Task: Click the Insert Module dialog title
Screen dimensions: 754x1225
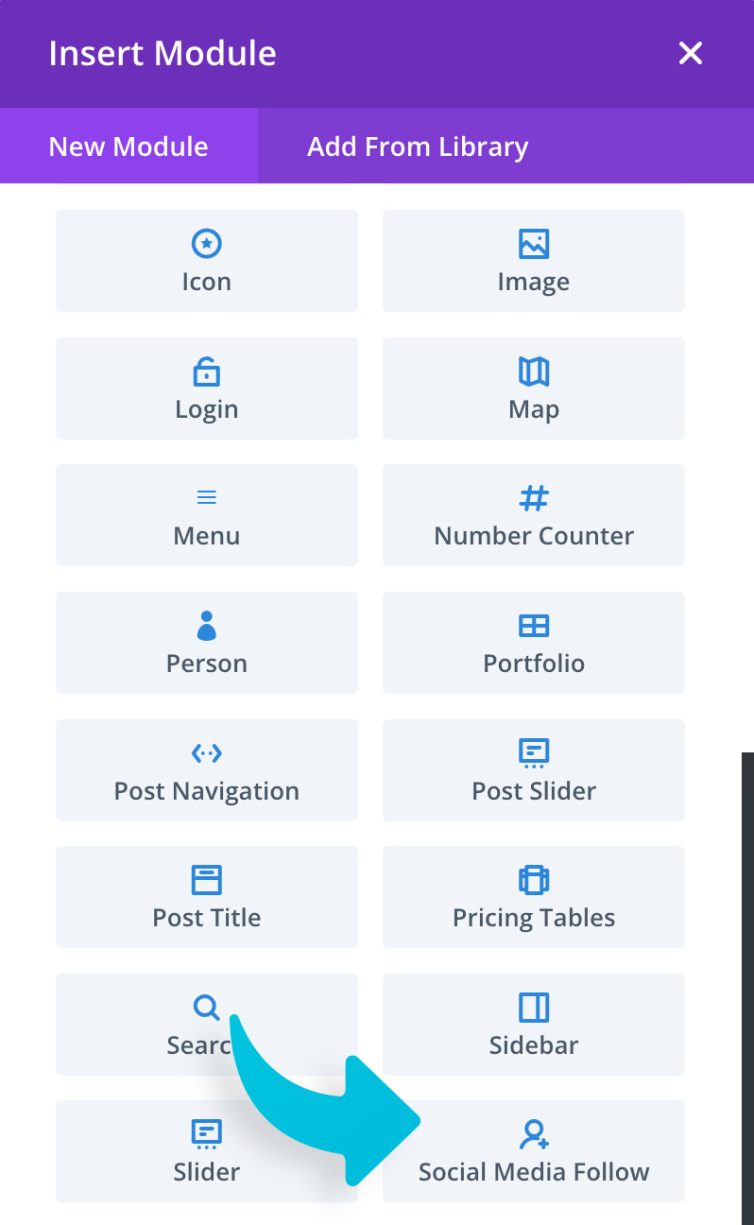Action: 163,53
